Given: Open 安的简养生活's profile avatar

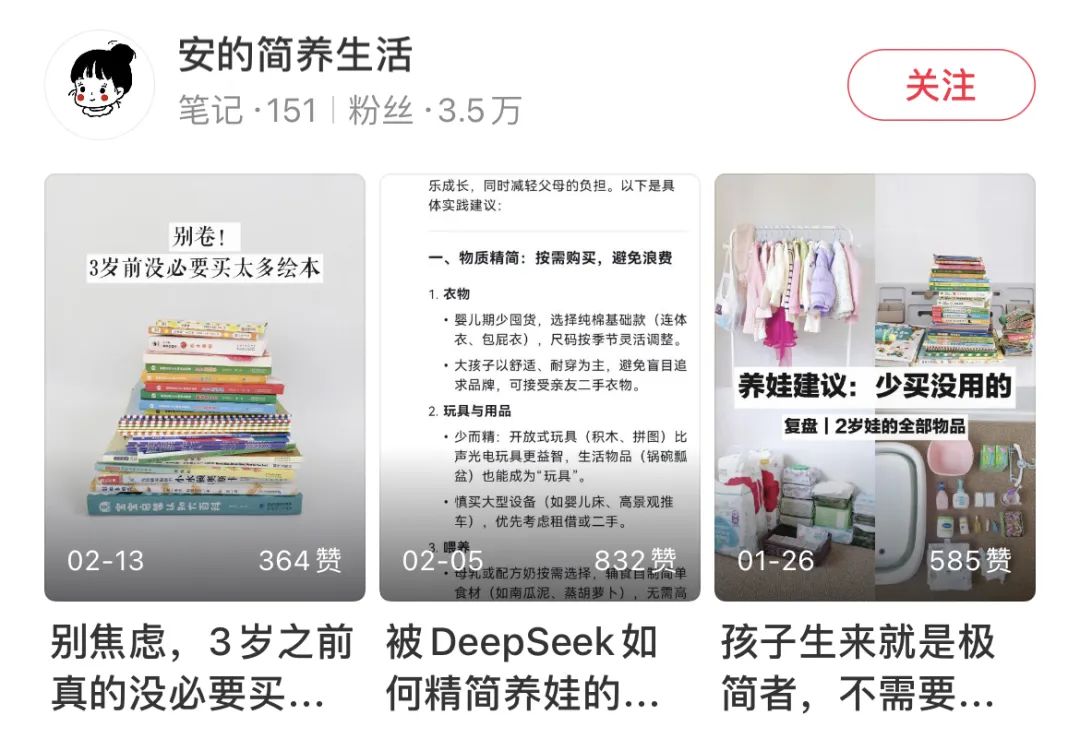Looking at the screenshot, I should (x=100, y=84).
